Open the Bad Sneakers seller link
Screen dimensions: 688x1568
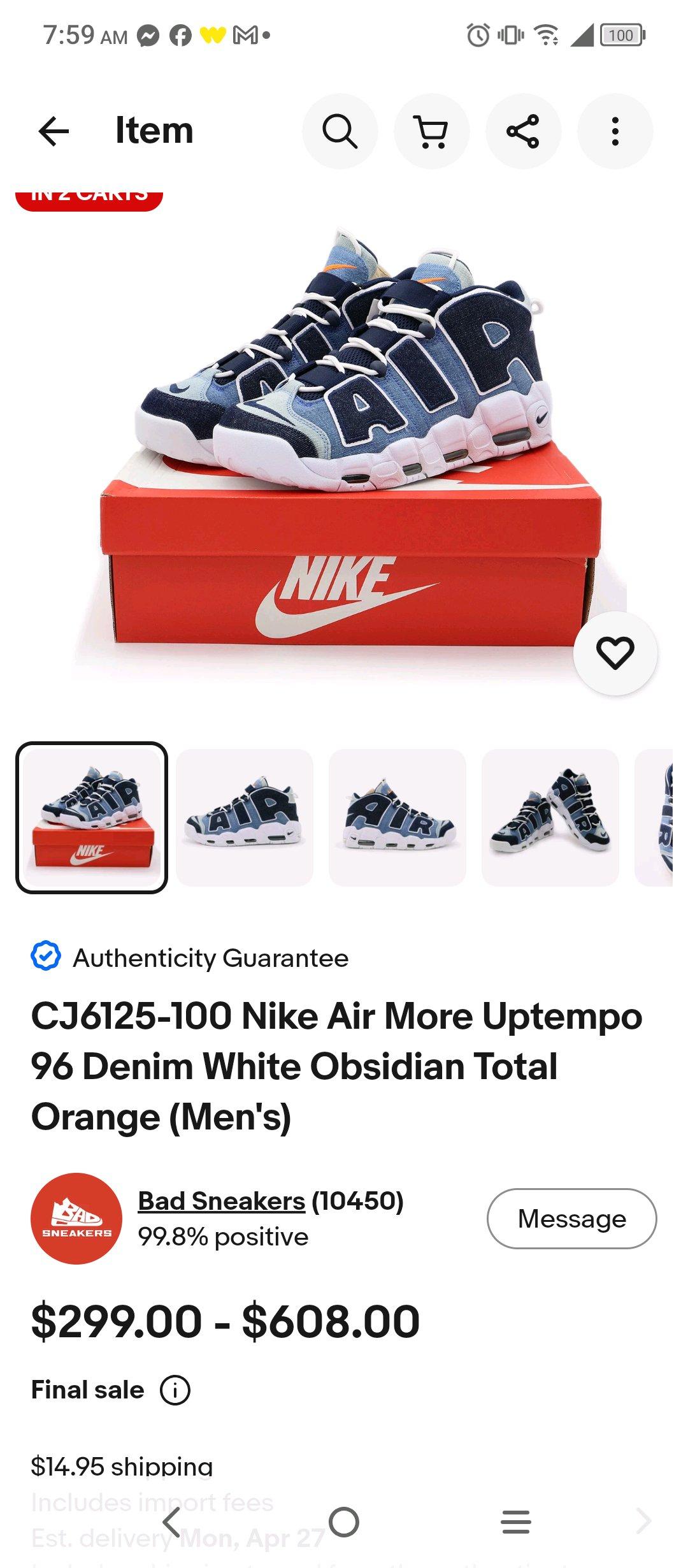point(220,1201)
